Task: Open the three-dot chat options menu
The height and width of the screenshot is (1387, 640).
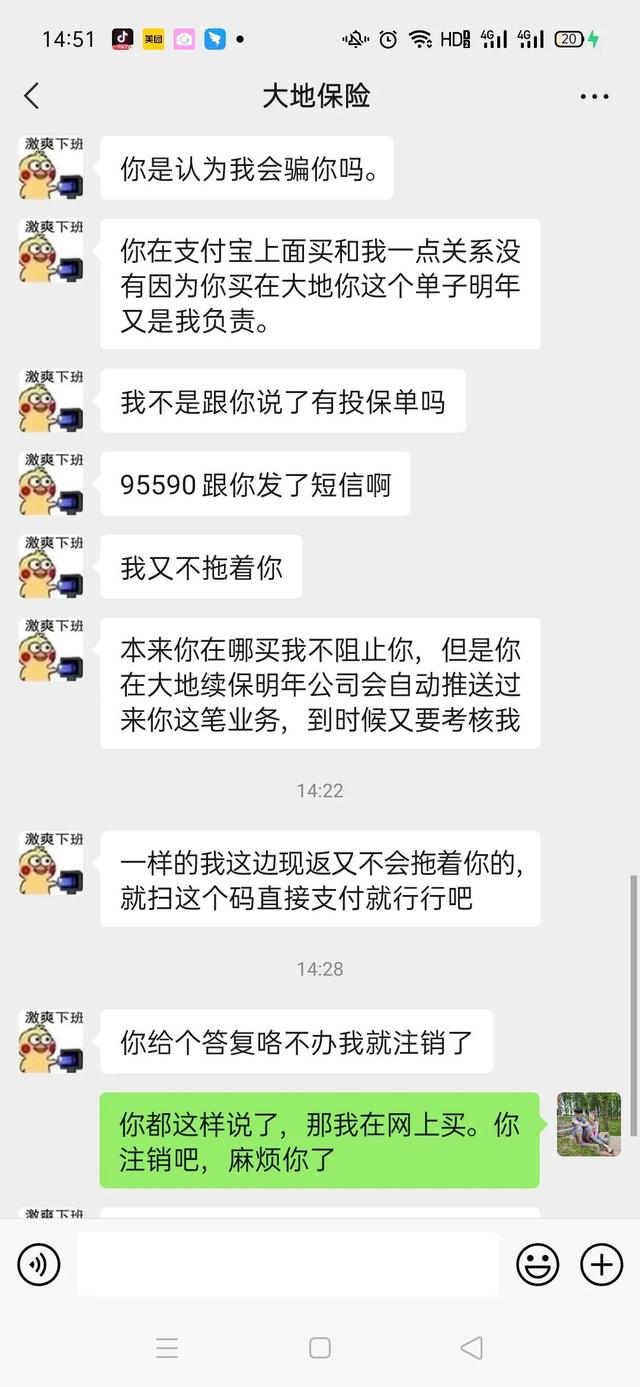Action: tap(594, 97)
